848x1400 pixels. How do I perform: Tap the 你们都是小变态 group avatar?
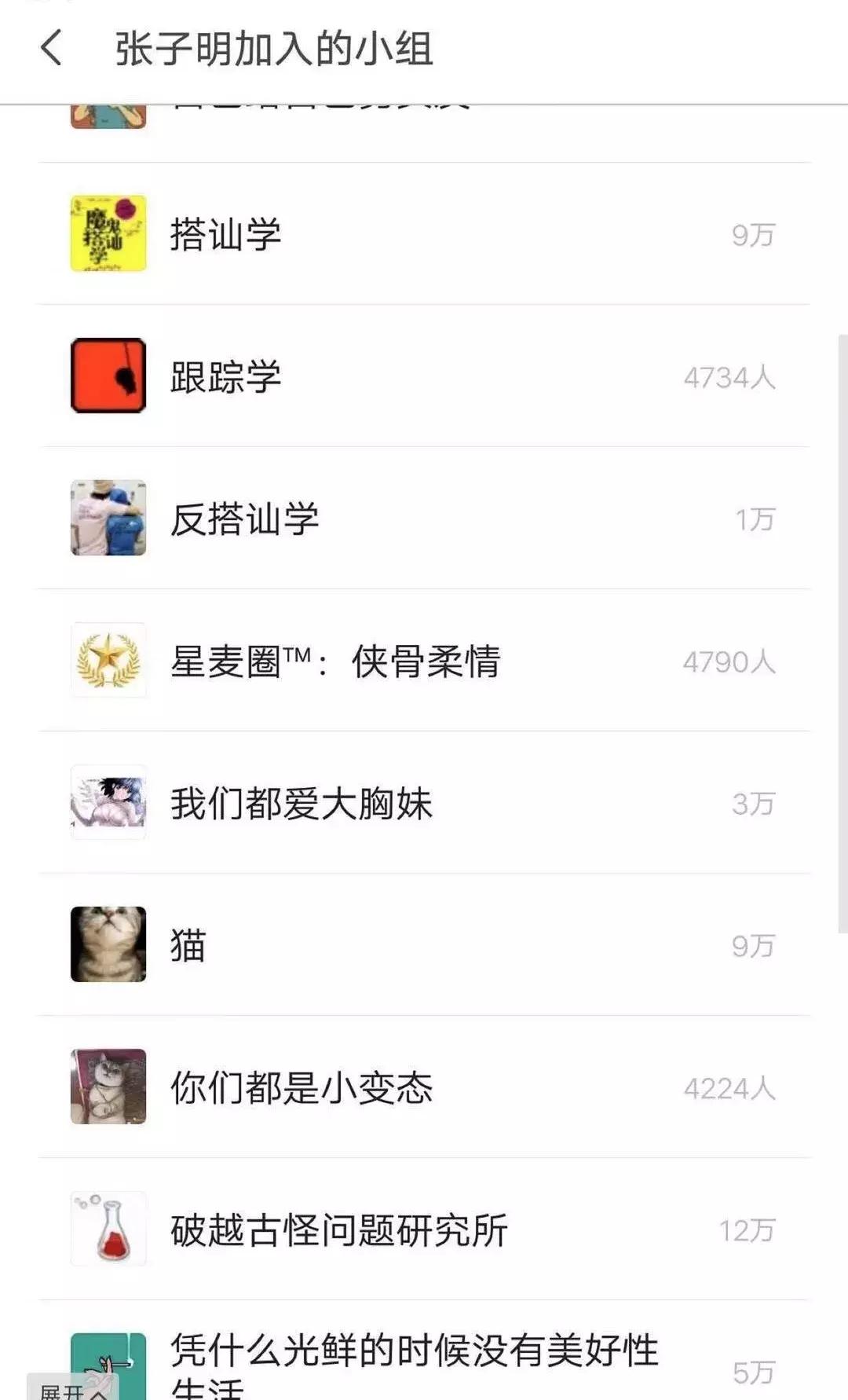coord(108,1086)
